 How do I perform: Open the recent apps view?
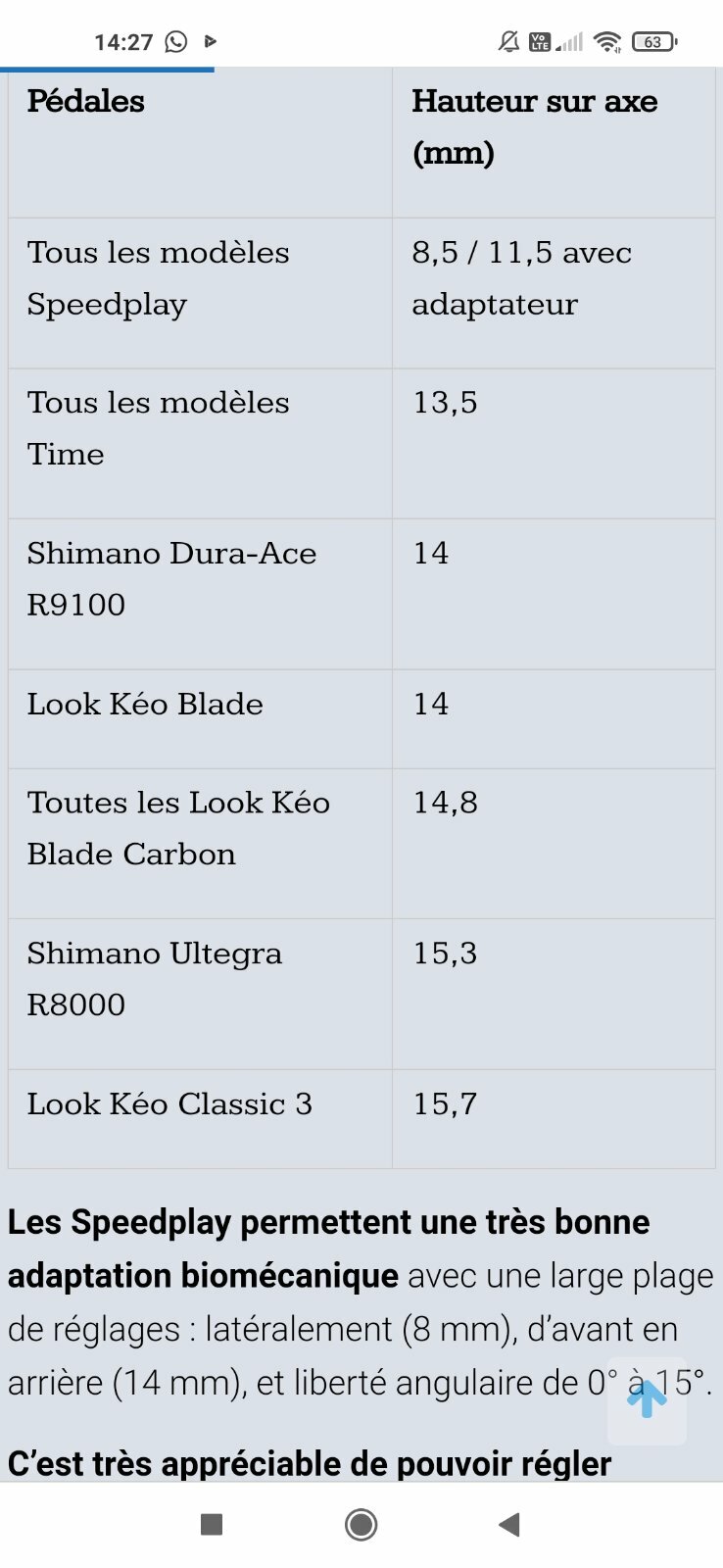[x=212, y=1524]
